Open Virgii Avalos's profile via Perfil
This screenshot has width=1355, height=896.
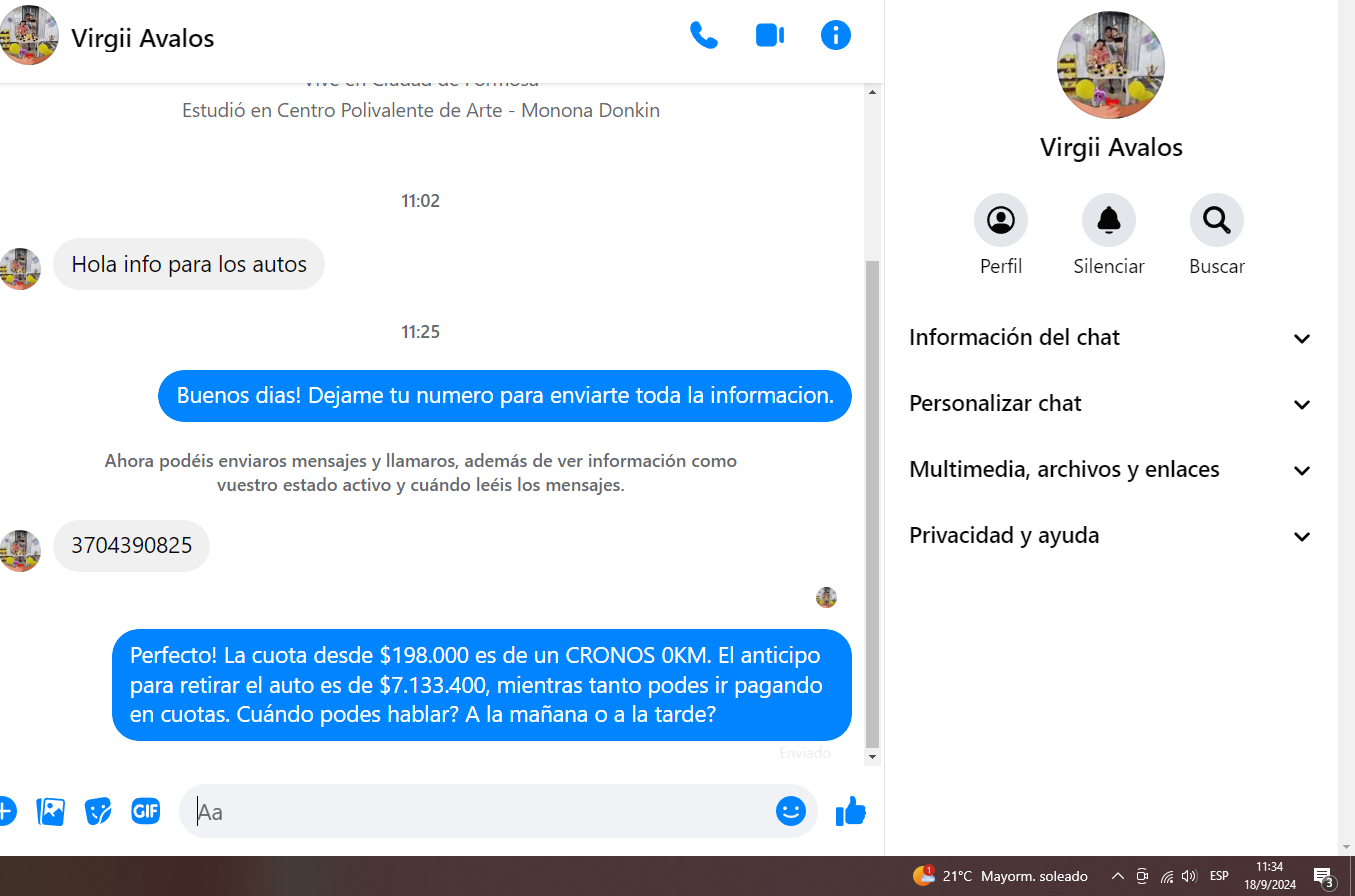pyautogui.click(x=1000, y=220)
